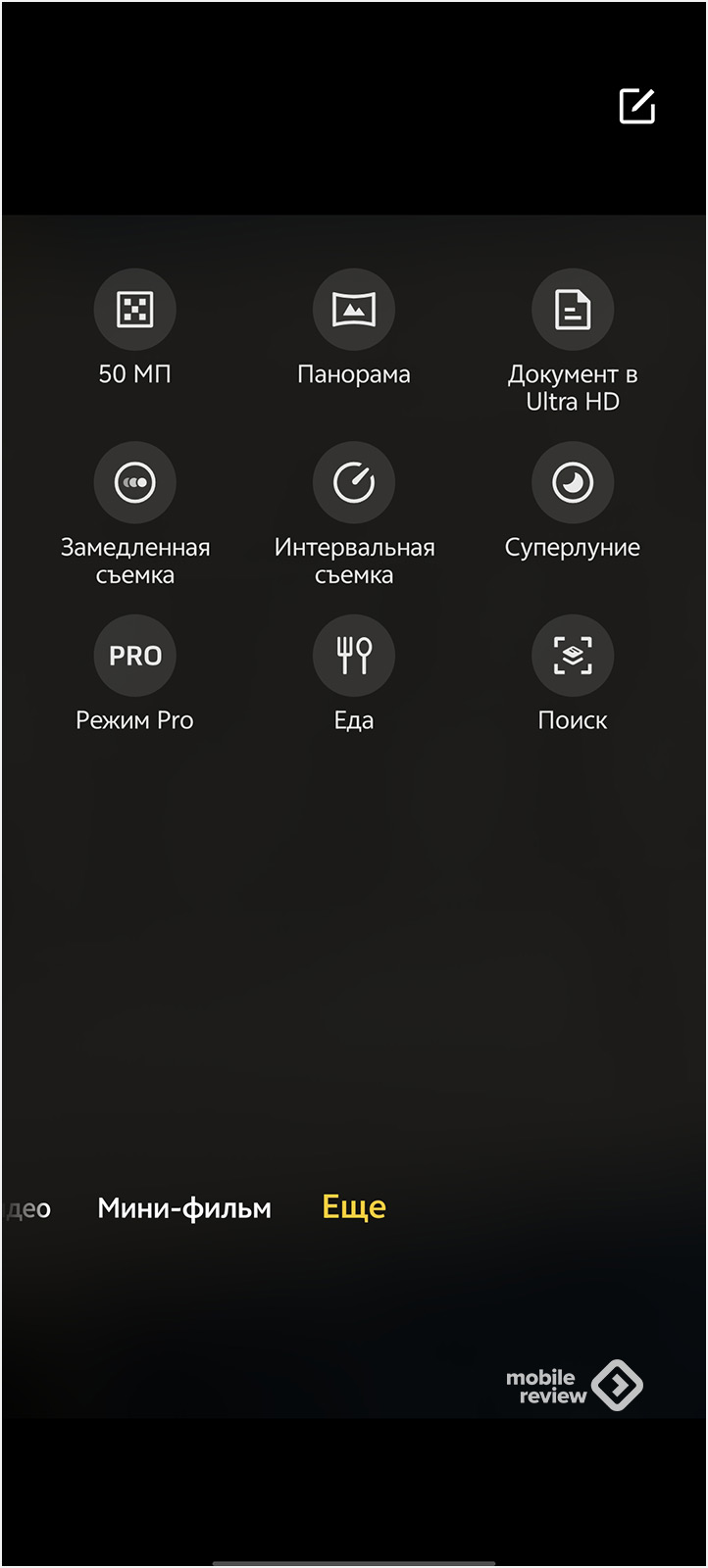Switch to the partially visible Видео tab
The width and height of the screenshot is (708, 1568).
pos(27,1209)
